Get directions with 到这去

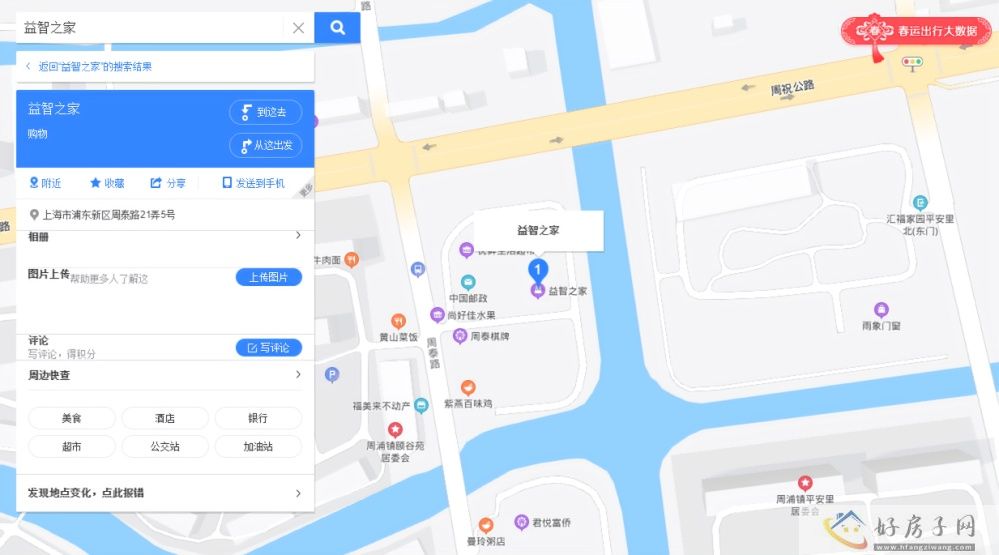265,112
